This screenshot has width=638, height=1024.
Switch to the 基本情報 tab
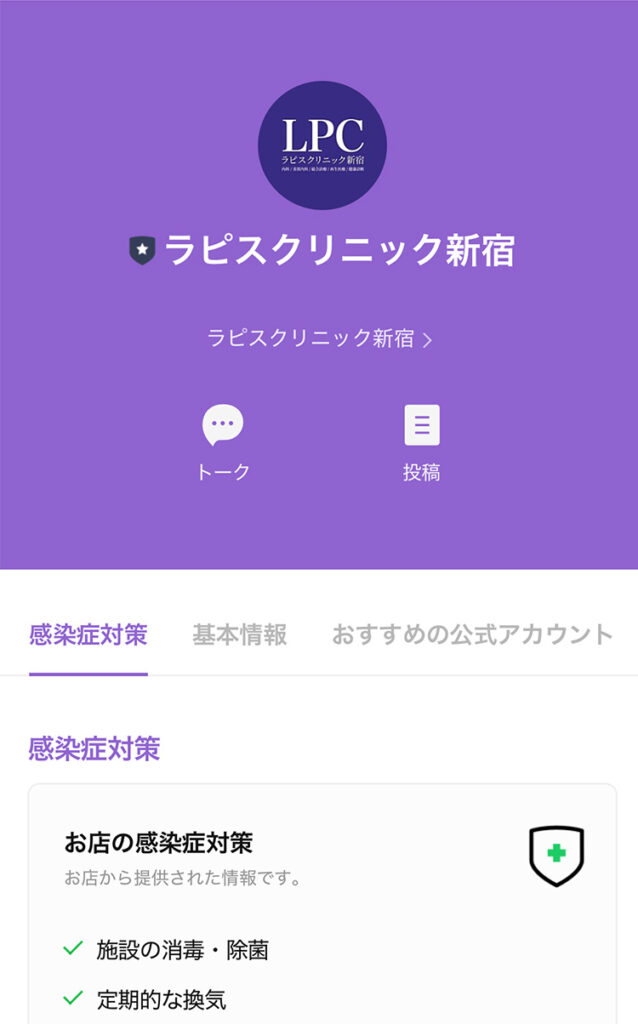pyautogui.click(x=240, y=634)
